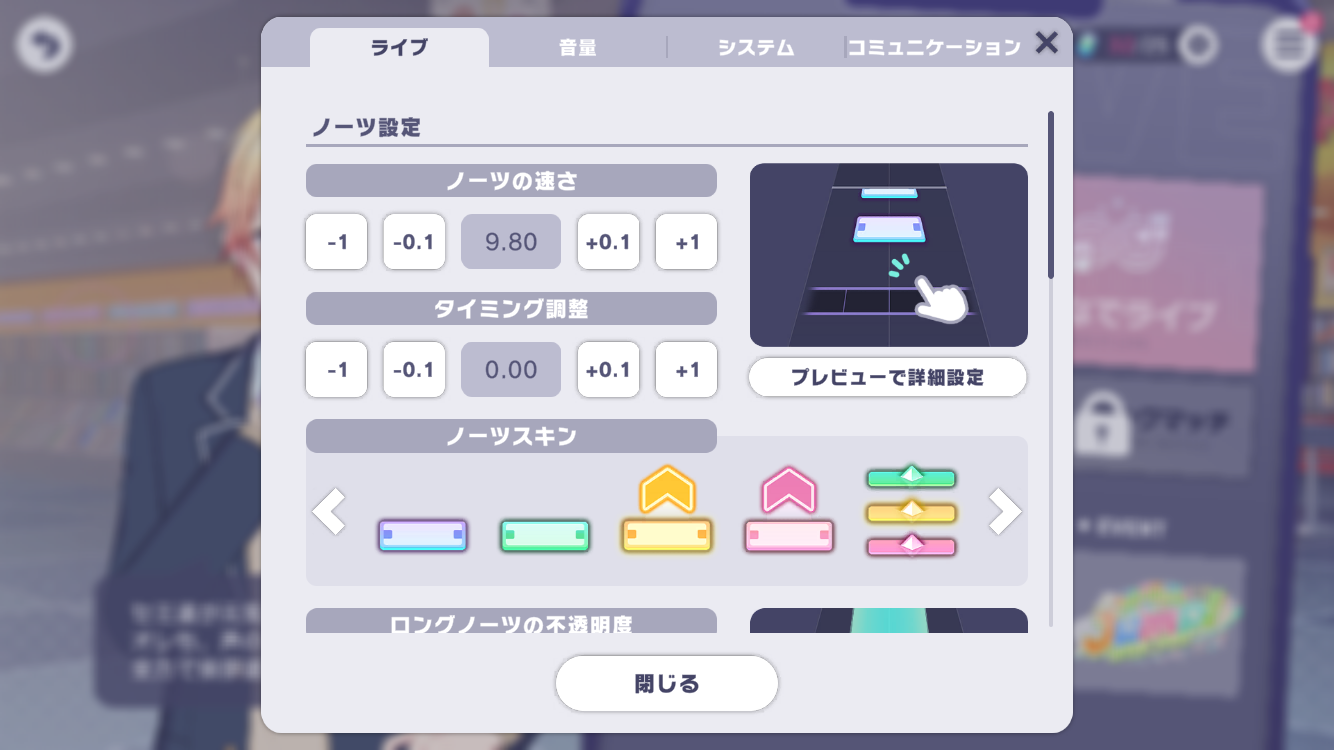
Task: Increase タイミング調整 by 0.1
Action: [x=608, y=370]
